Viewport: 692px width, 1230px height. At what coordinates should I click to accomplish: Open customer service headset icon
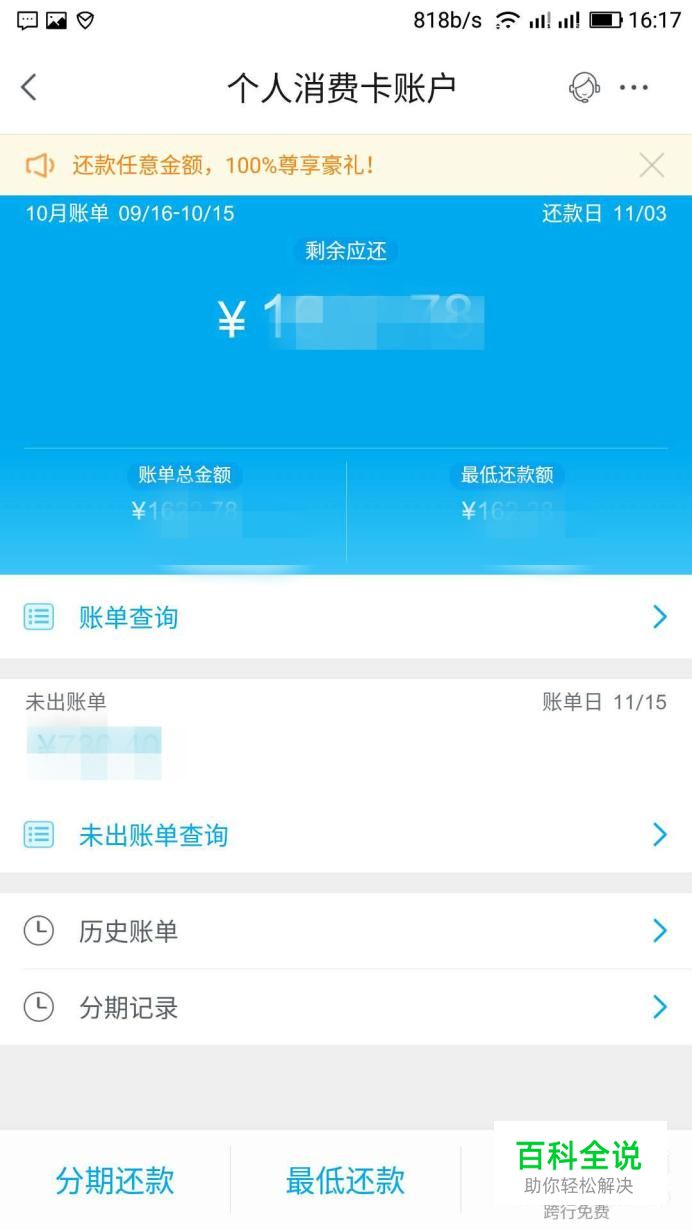(x=584, y=88)
